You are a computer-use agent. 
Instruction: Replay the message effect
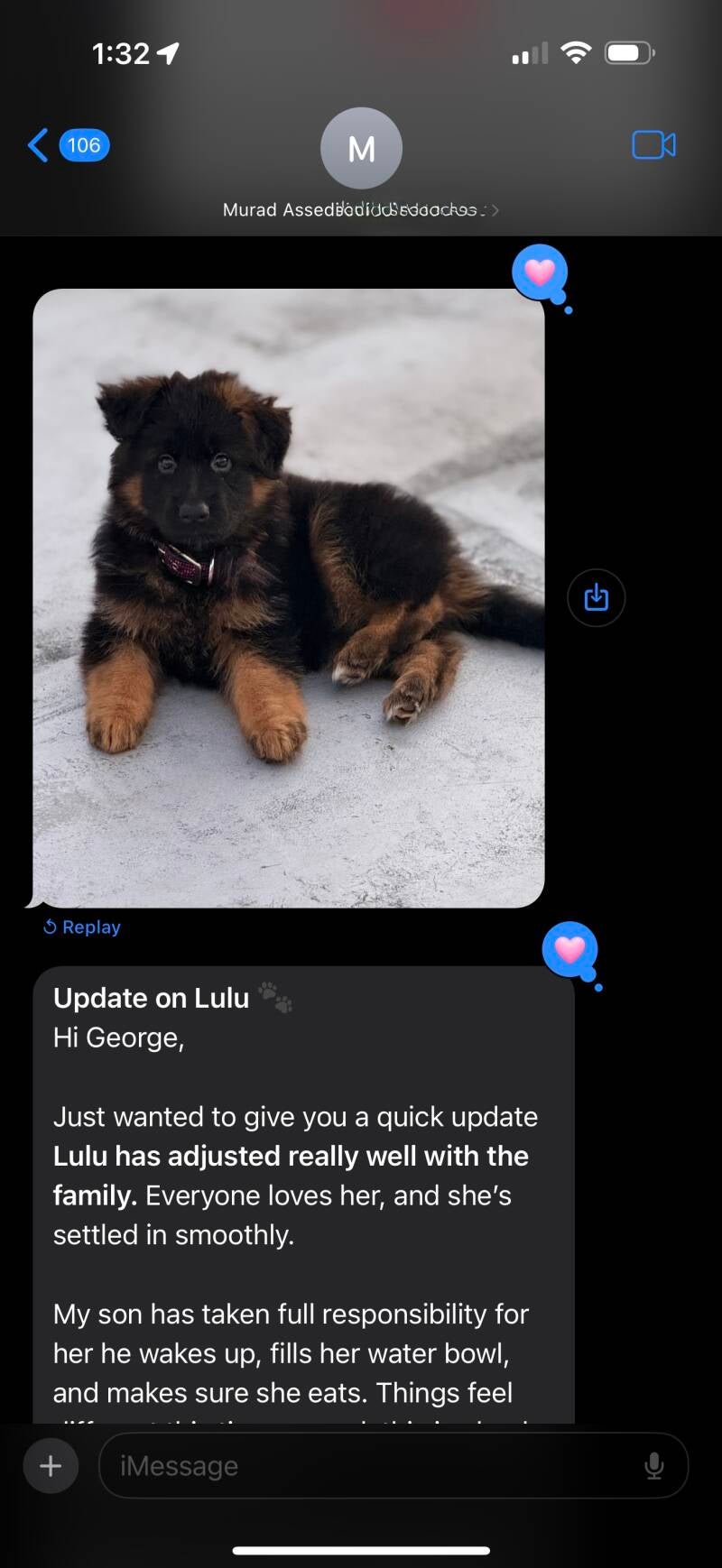tap(82, 927)
